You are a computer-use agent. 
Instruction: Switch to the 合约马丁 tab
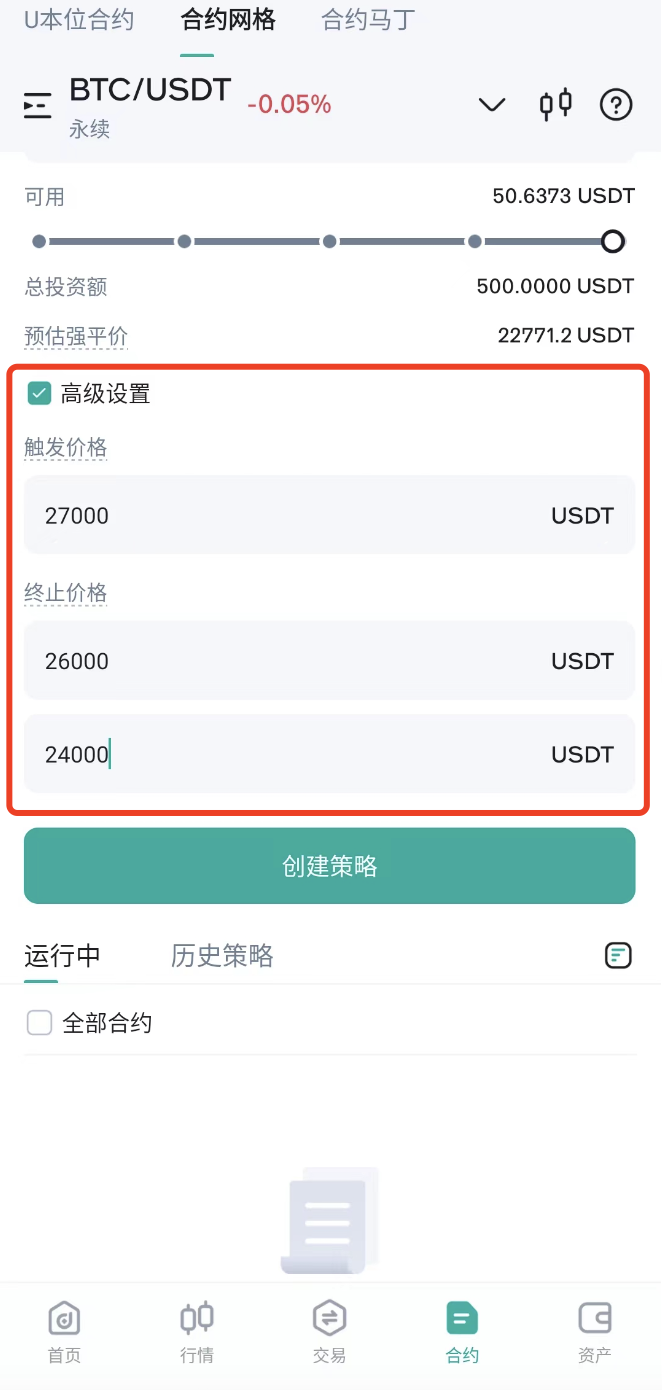(368, 19)
